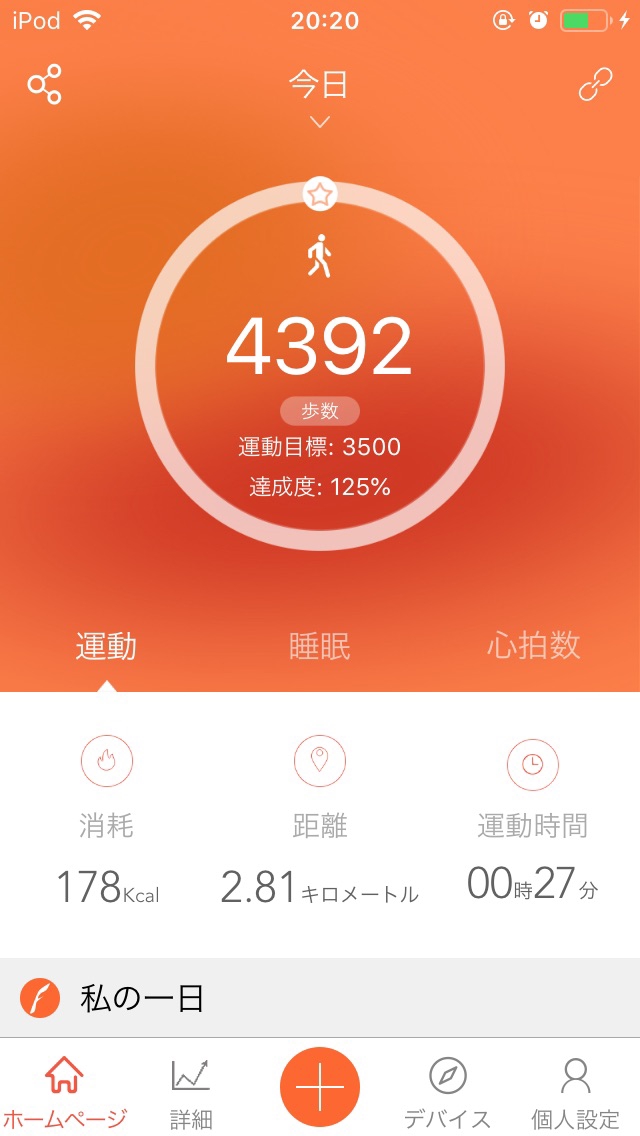Tap the step count circle
The image size is (640, 1136).
[x=320, y=366]
